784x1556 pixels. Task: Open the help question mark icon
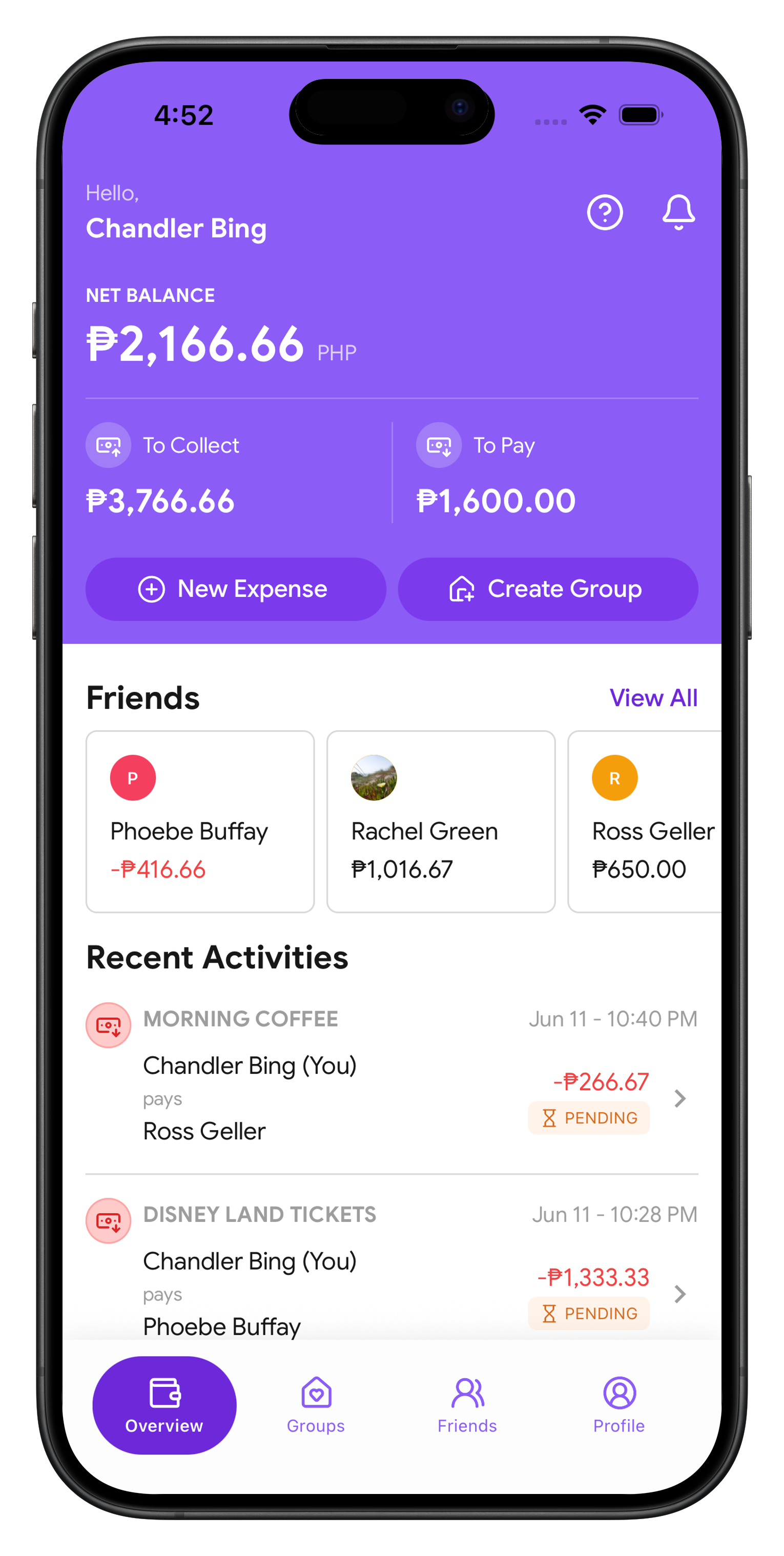point(605,212)
